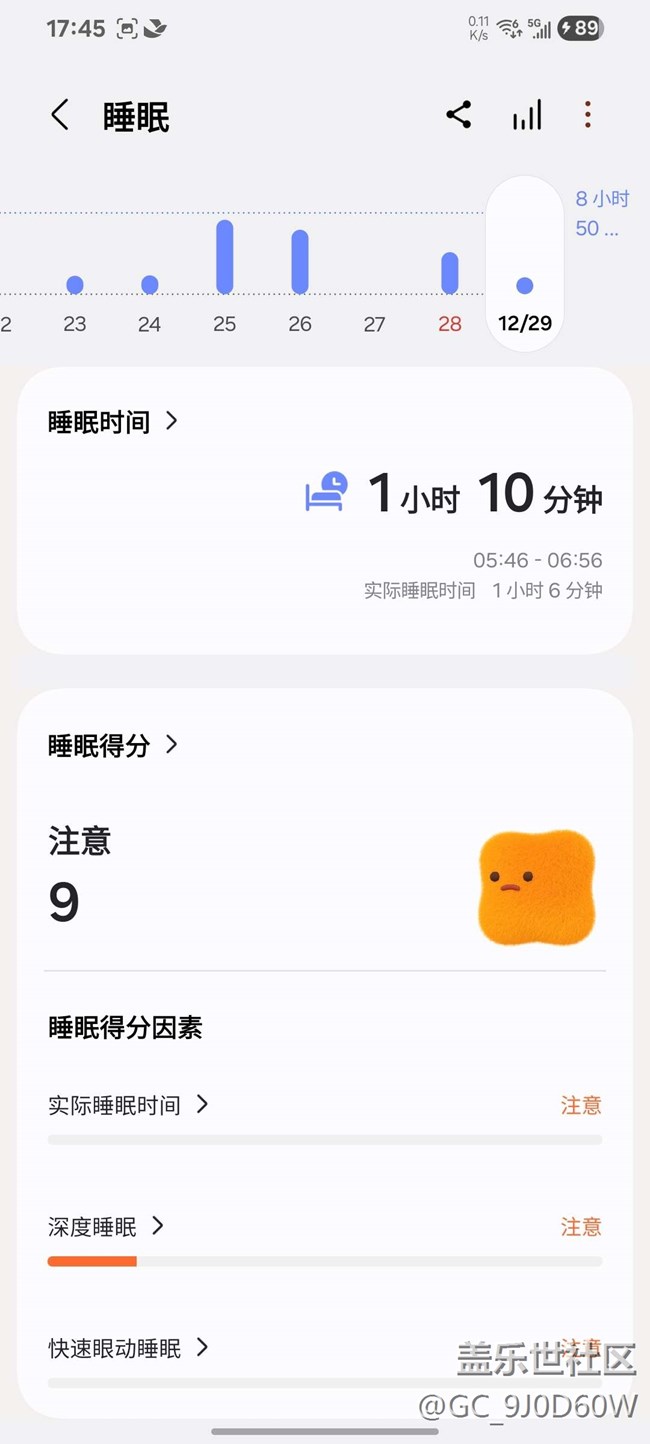Open the sleep trends chart icon

[527, 115]
